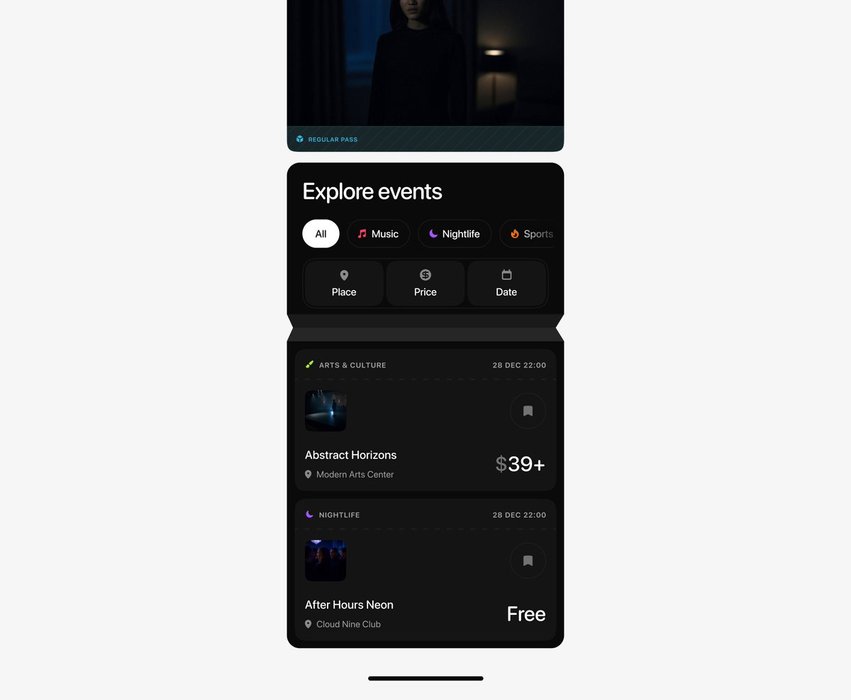This screenshot has width=851, height=700.
Task: Bookmark the After Hours Neon event
Action: pyautogui.click(x=527, y=561)
